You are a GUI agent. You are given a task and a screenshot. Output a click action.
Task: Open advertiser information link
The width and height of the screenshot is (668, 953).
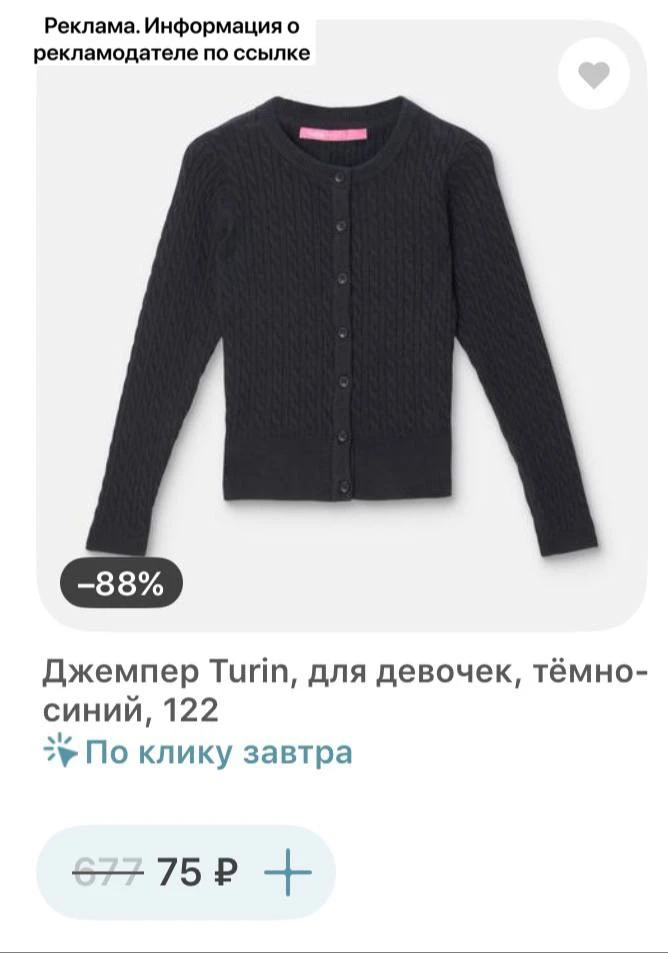172,40
